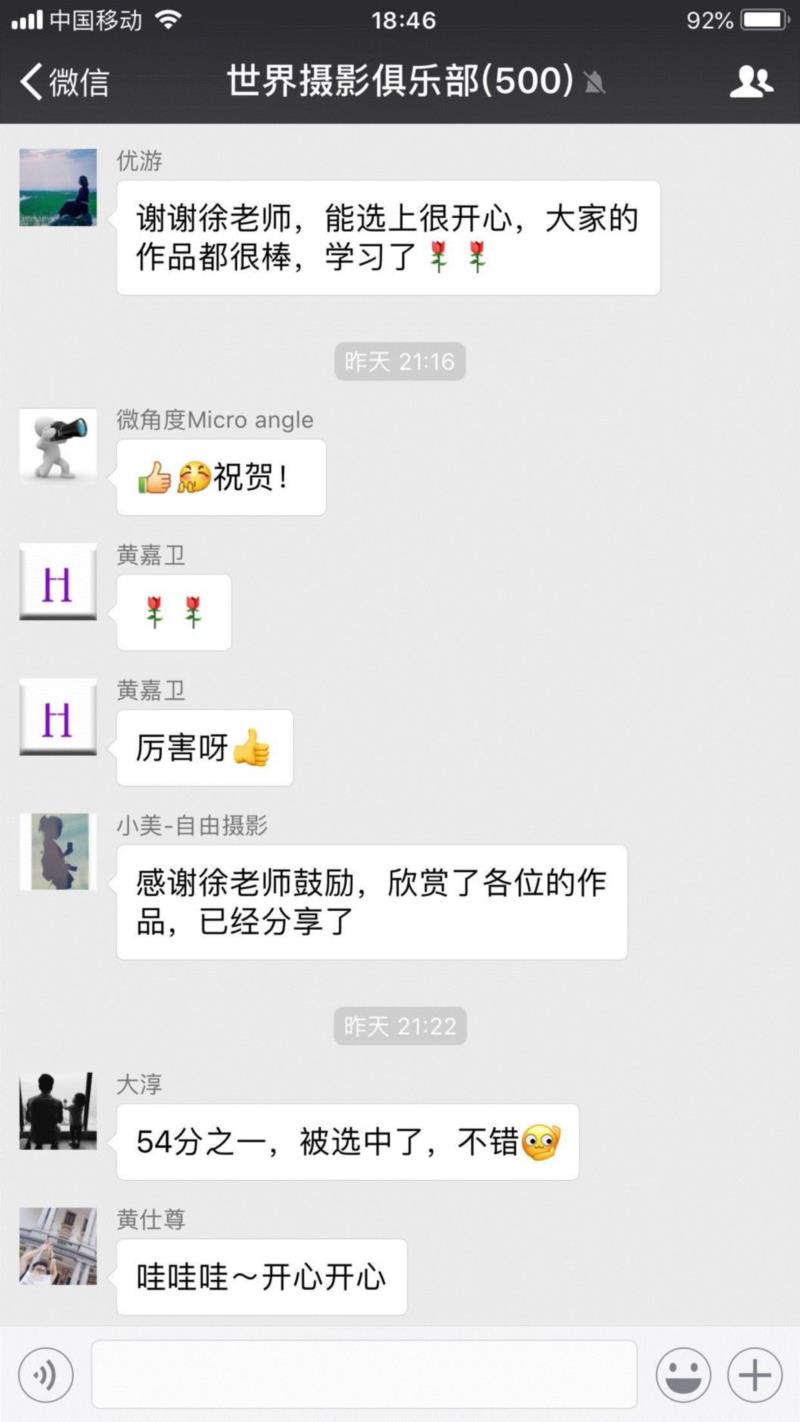Image resolution: width=800 pixels, height=1422 pixels.
Task: Open the plus attachments menu
Action: pyautogui.click(x=754, y=1375)
